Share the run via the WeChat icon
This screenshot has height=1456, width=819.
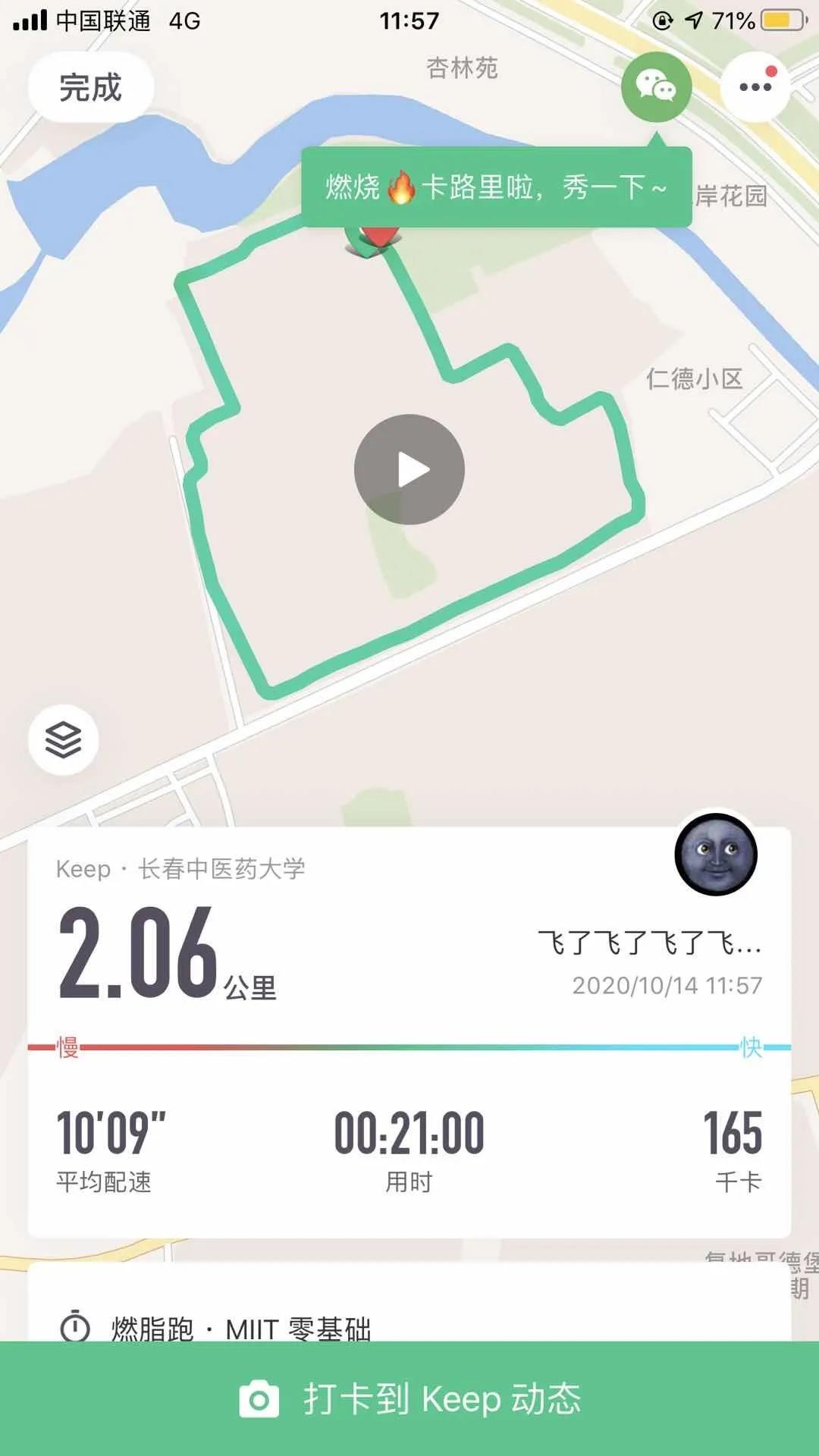[656, 86]
